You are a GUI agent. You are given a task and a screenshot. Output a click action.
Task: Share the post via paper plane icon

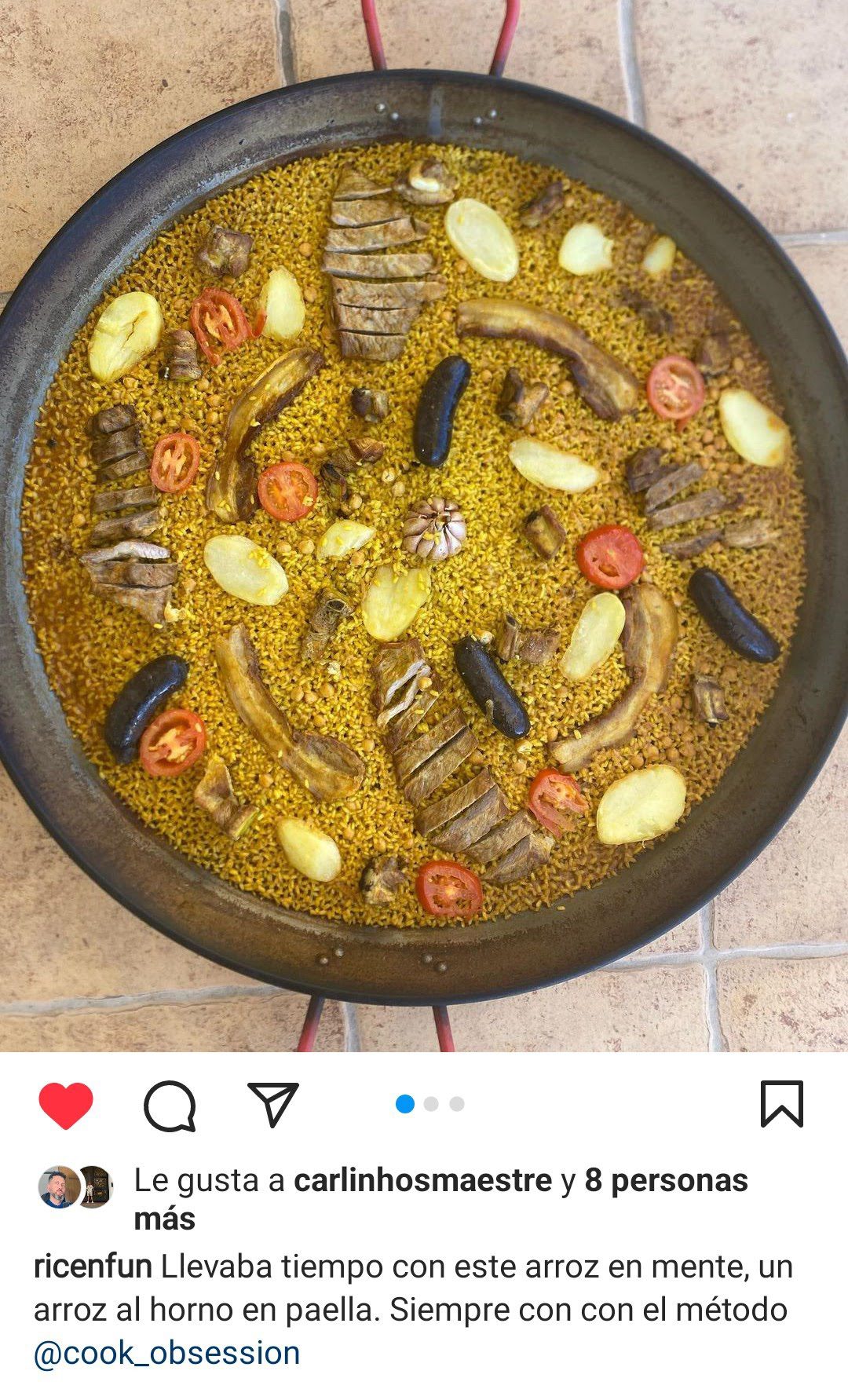tap(273, 1104)
